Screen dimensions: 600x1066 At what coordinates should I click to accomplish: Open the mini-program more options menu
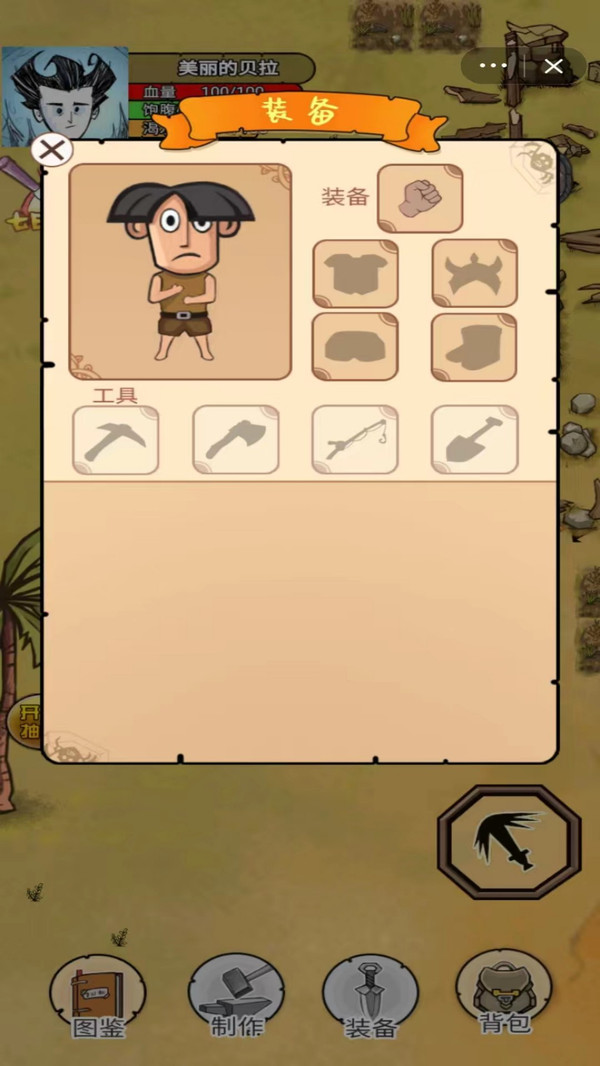click(494, 67)
